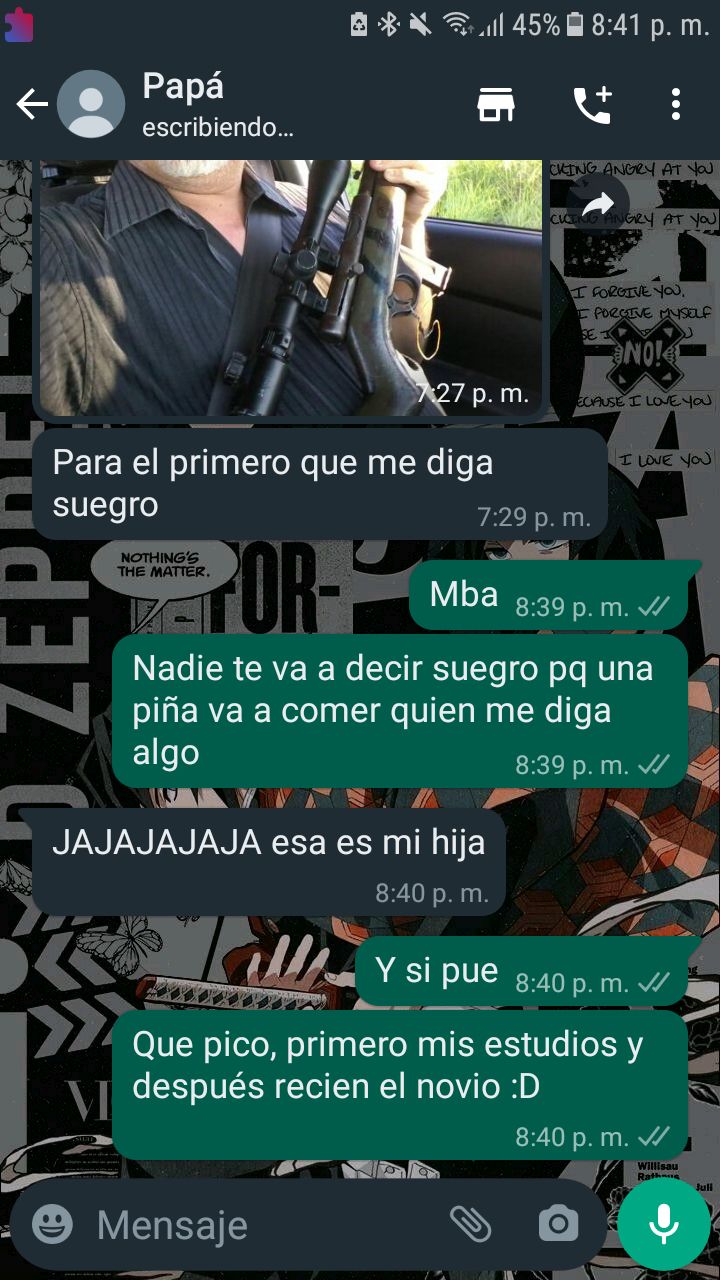Forward the photo with the share arrow

597,206
